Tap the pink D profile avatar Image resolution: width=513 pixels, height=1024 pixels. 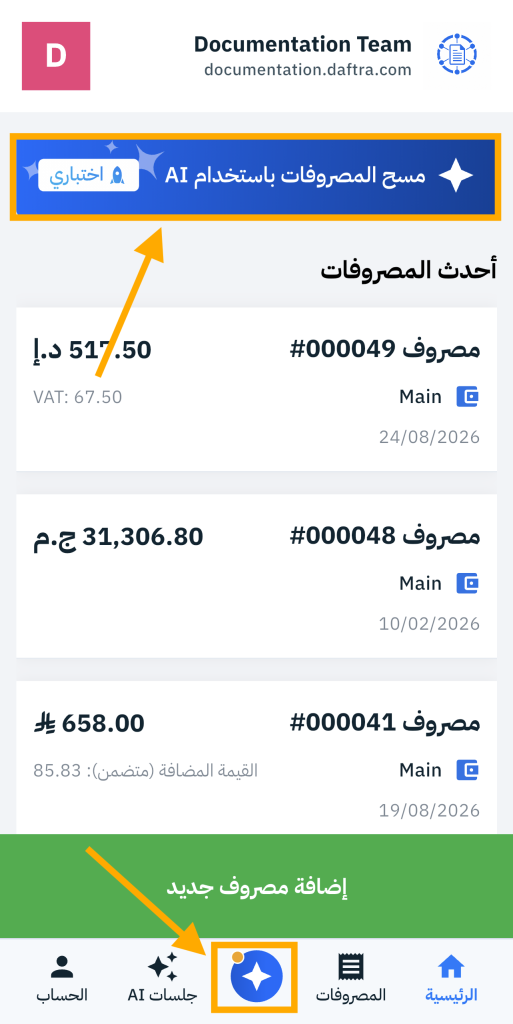(56, 56)
